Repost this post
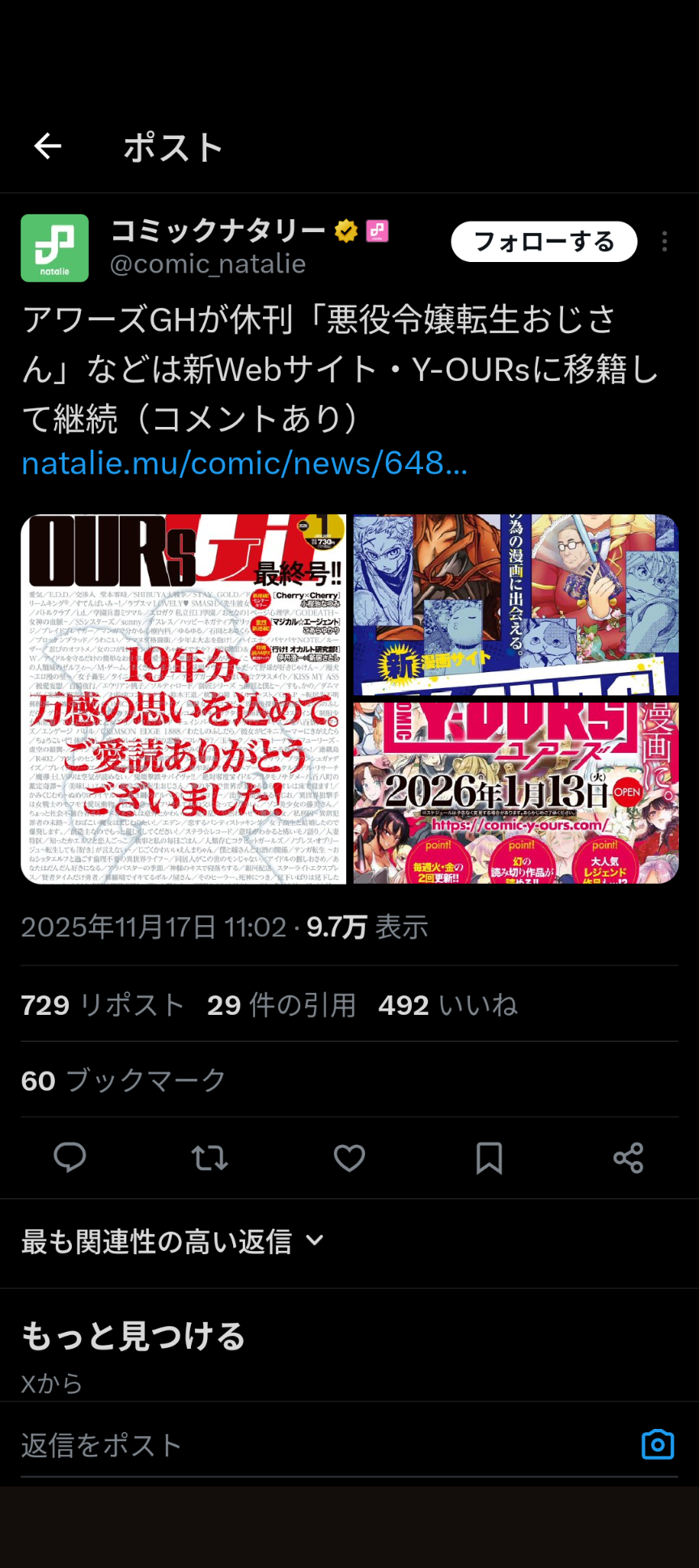This screenshot has width=699, height=1568. (210, 1158)
